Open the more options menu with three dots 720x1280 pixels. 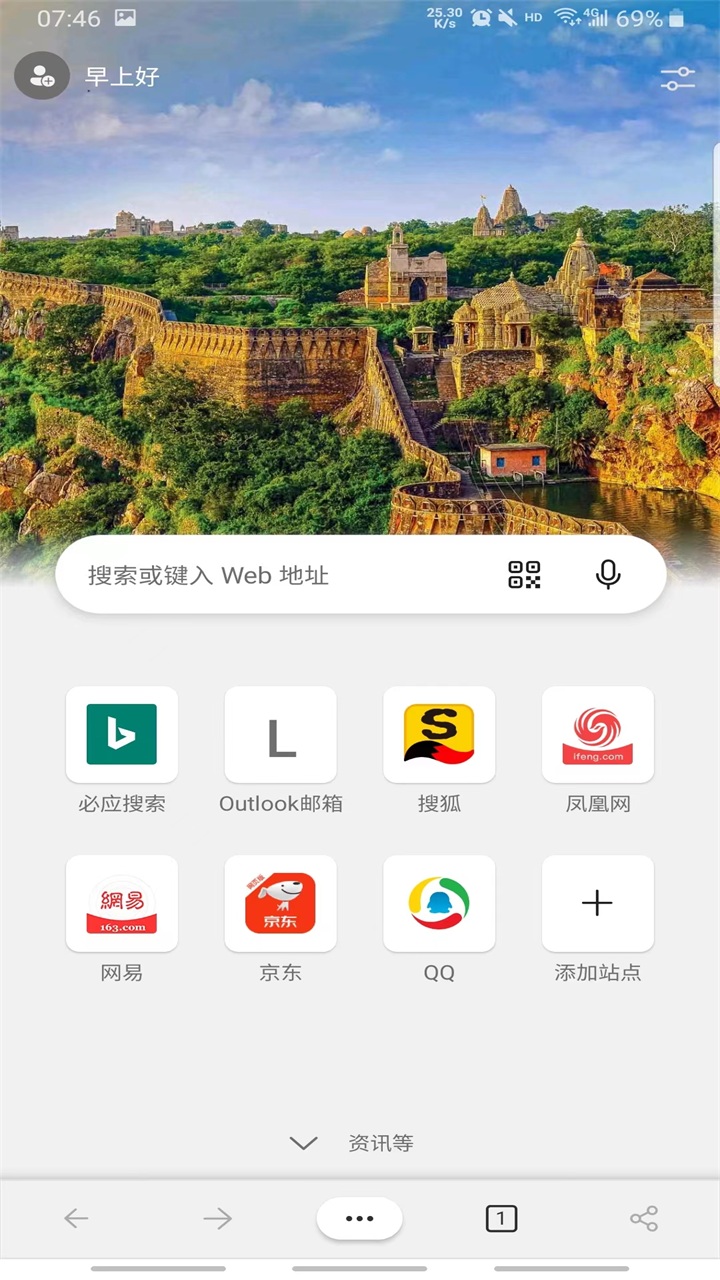359,1218
